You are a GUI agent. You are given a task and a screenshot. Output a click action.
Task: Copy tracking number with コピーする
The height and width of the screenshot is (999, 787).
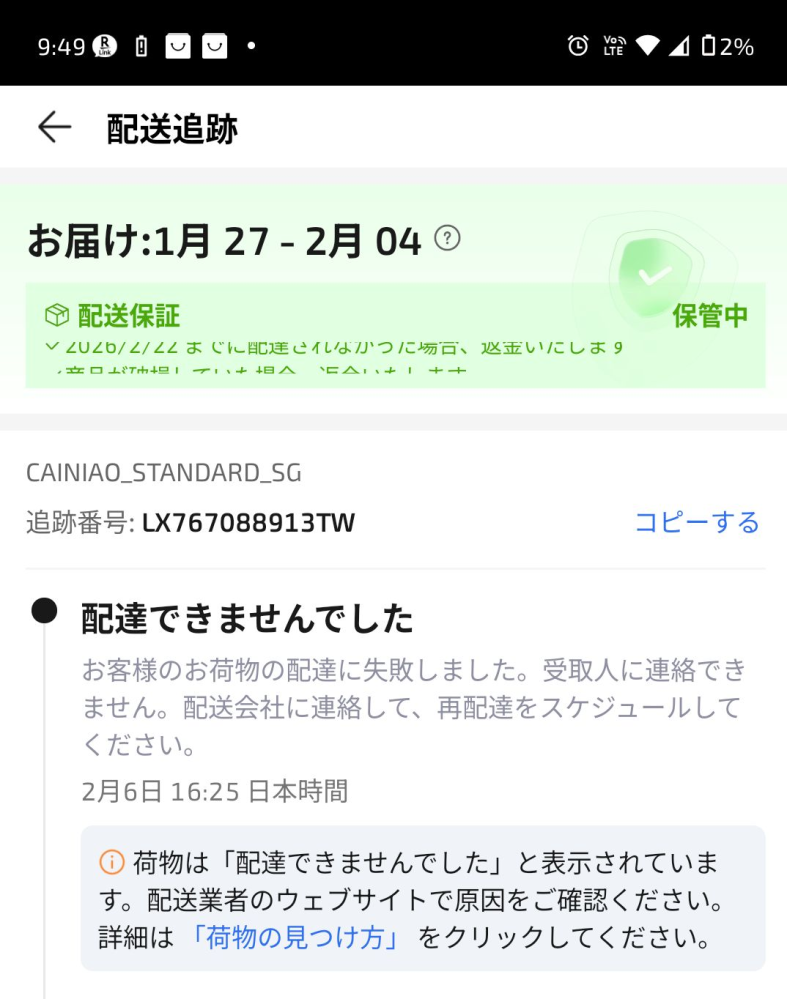click(x=698, y=521)
